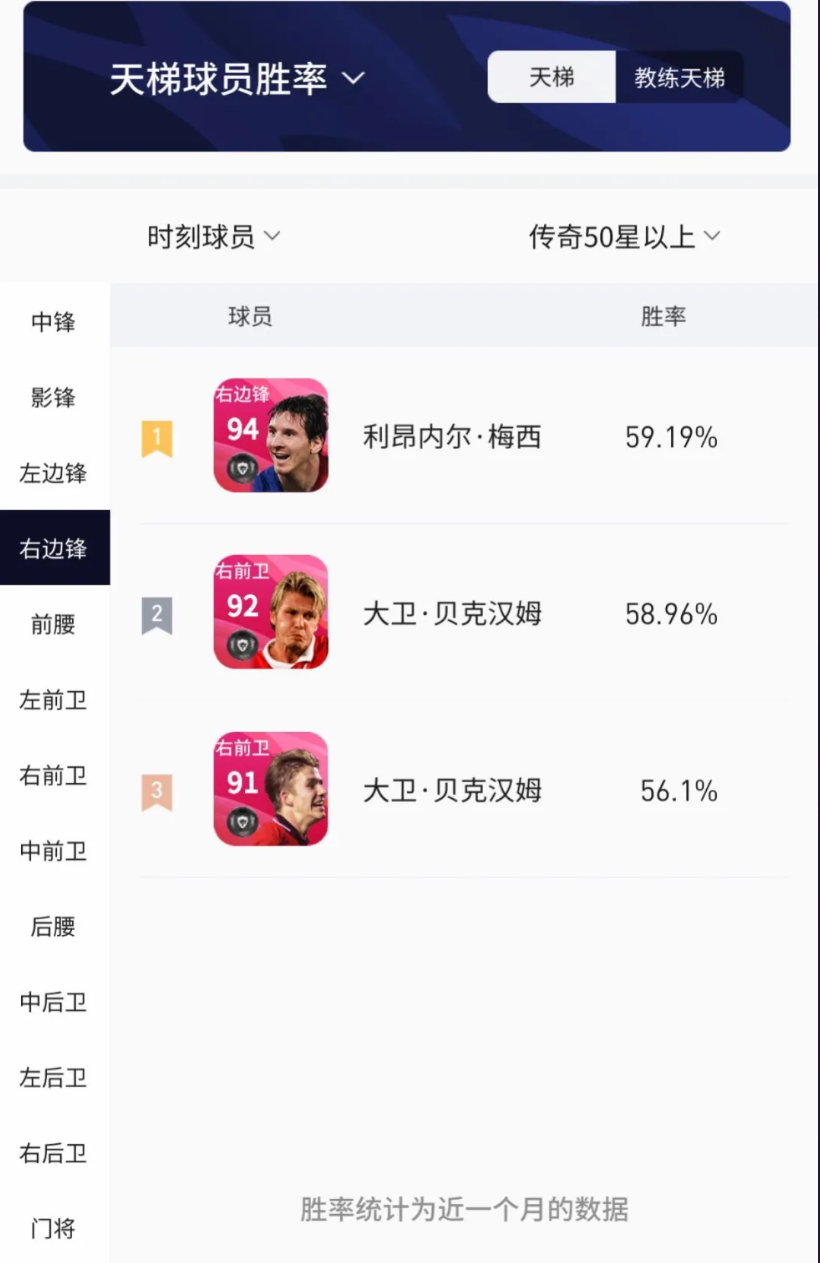This screenshot has height=1263, width=820.
Task: Select the 后腰 position tab
Action: coord(54,926)
